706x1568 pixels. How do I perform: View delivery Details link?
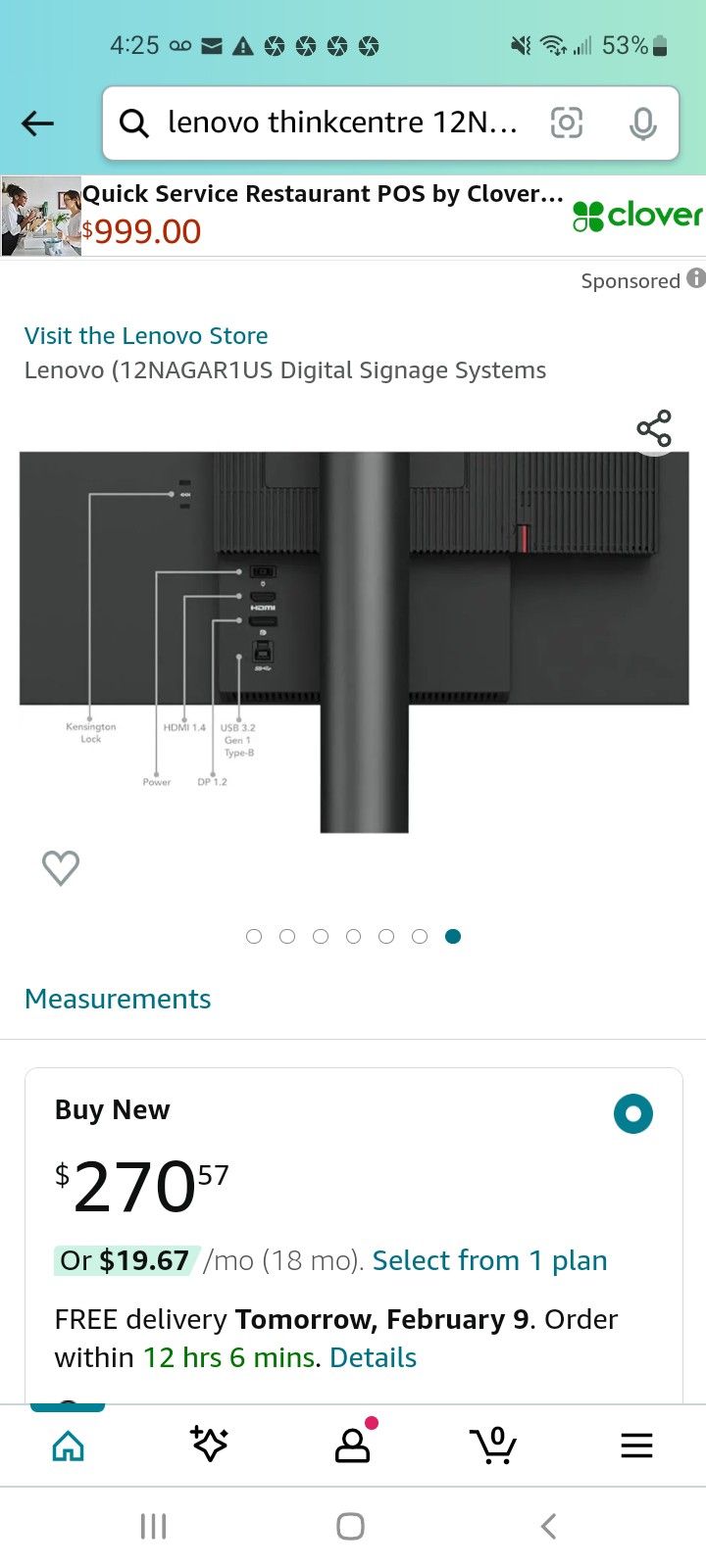[373, 1357]
